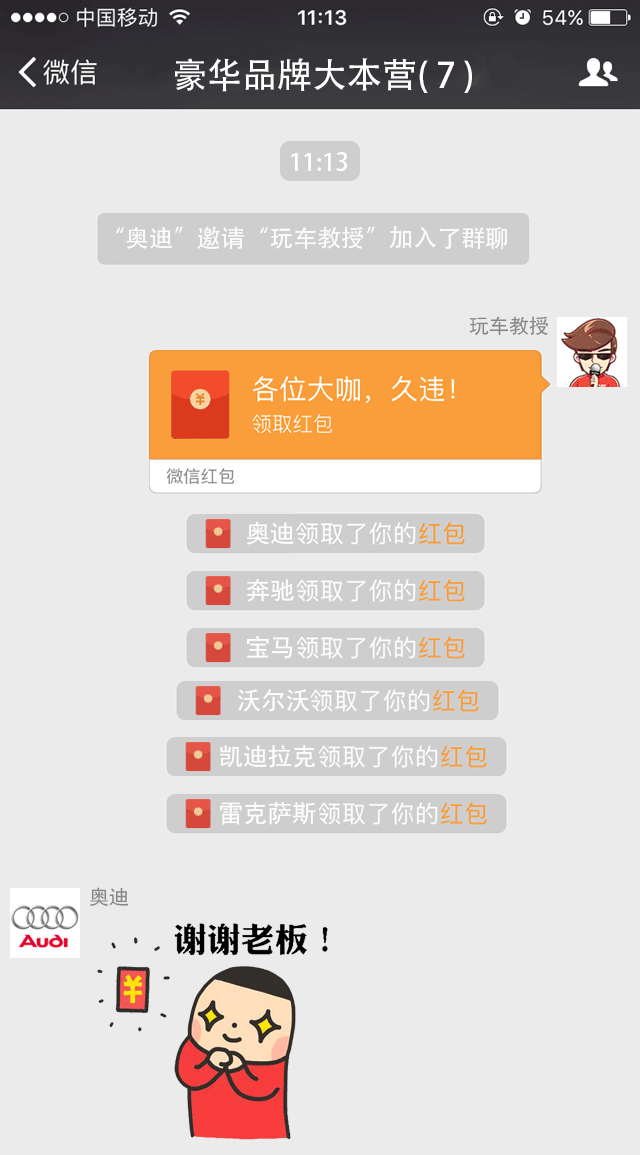640x1155 pixels.
Task: Open 红包 link in 奥迪领取了你的 notice
Action: pyautogui.click(x=442, y=534)
